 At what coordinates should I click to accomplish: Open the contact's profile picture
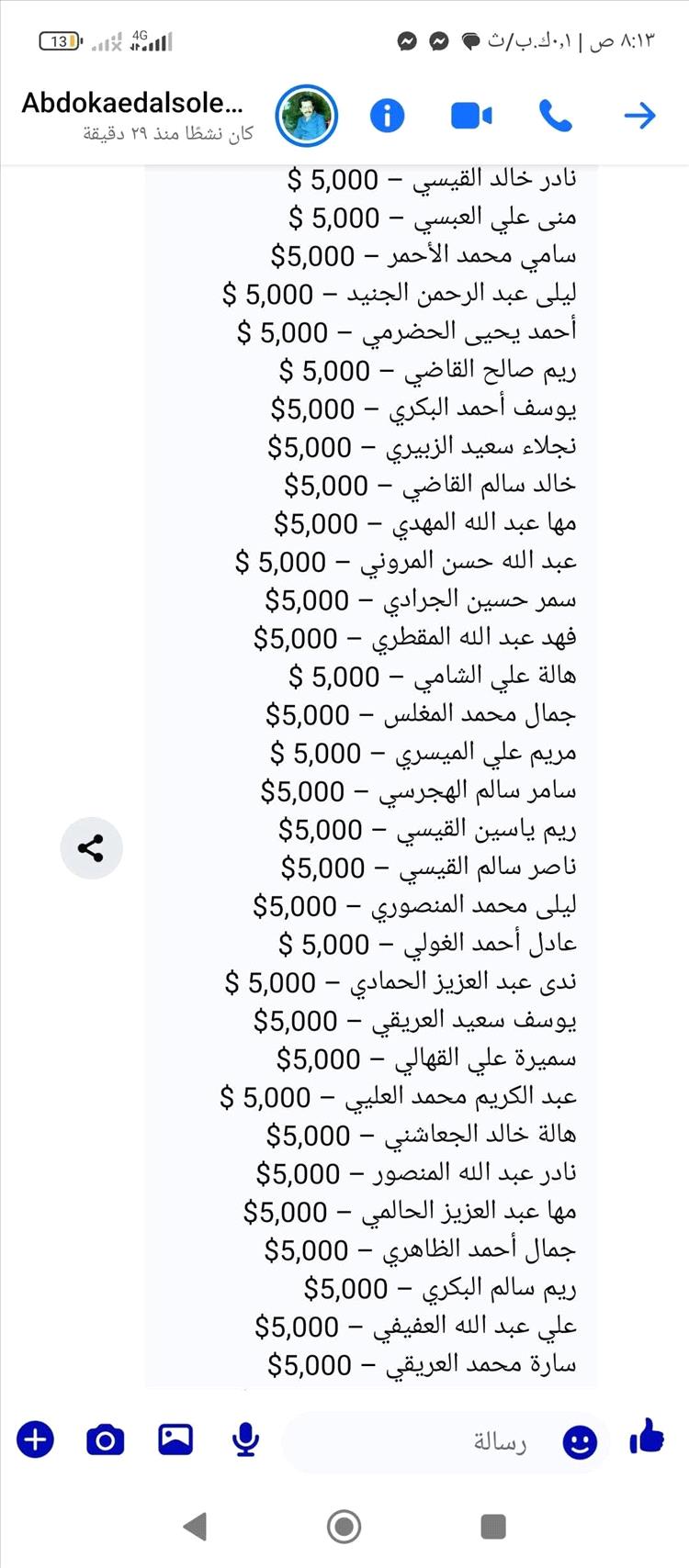pyautogui.click(x=307, y=116)
